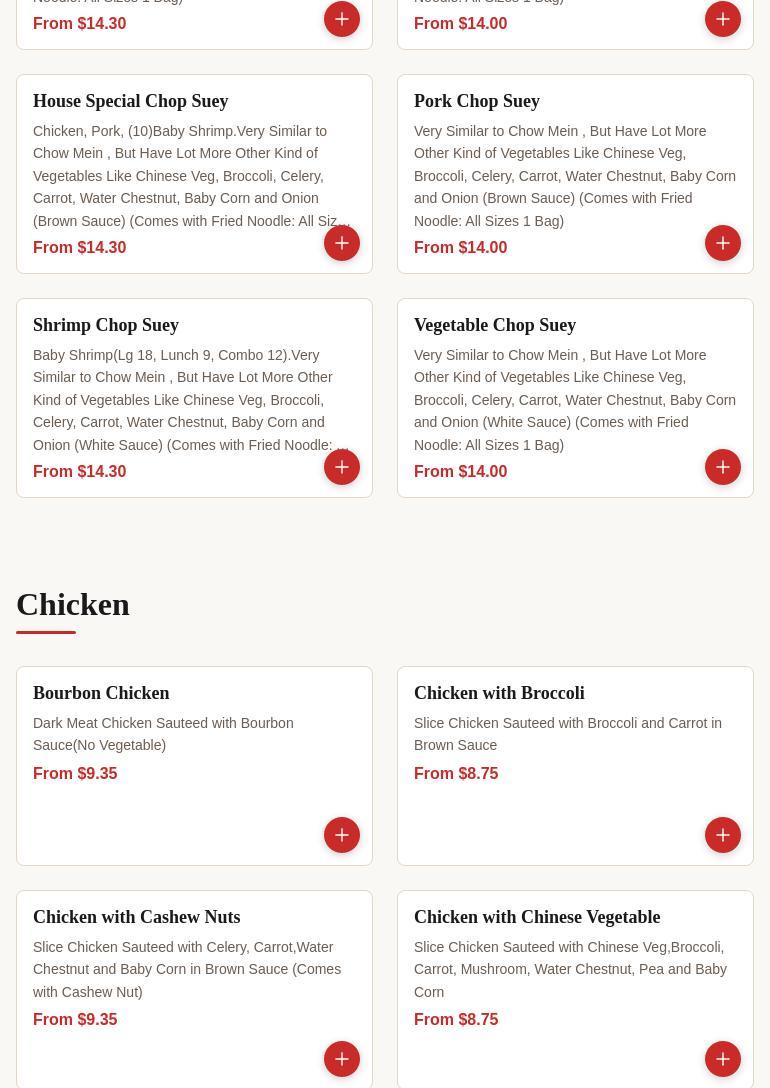The width and height of the screenshot is (770, 1088).
Task: Open the House Special Chop Suey card
Action: point(130,101)
